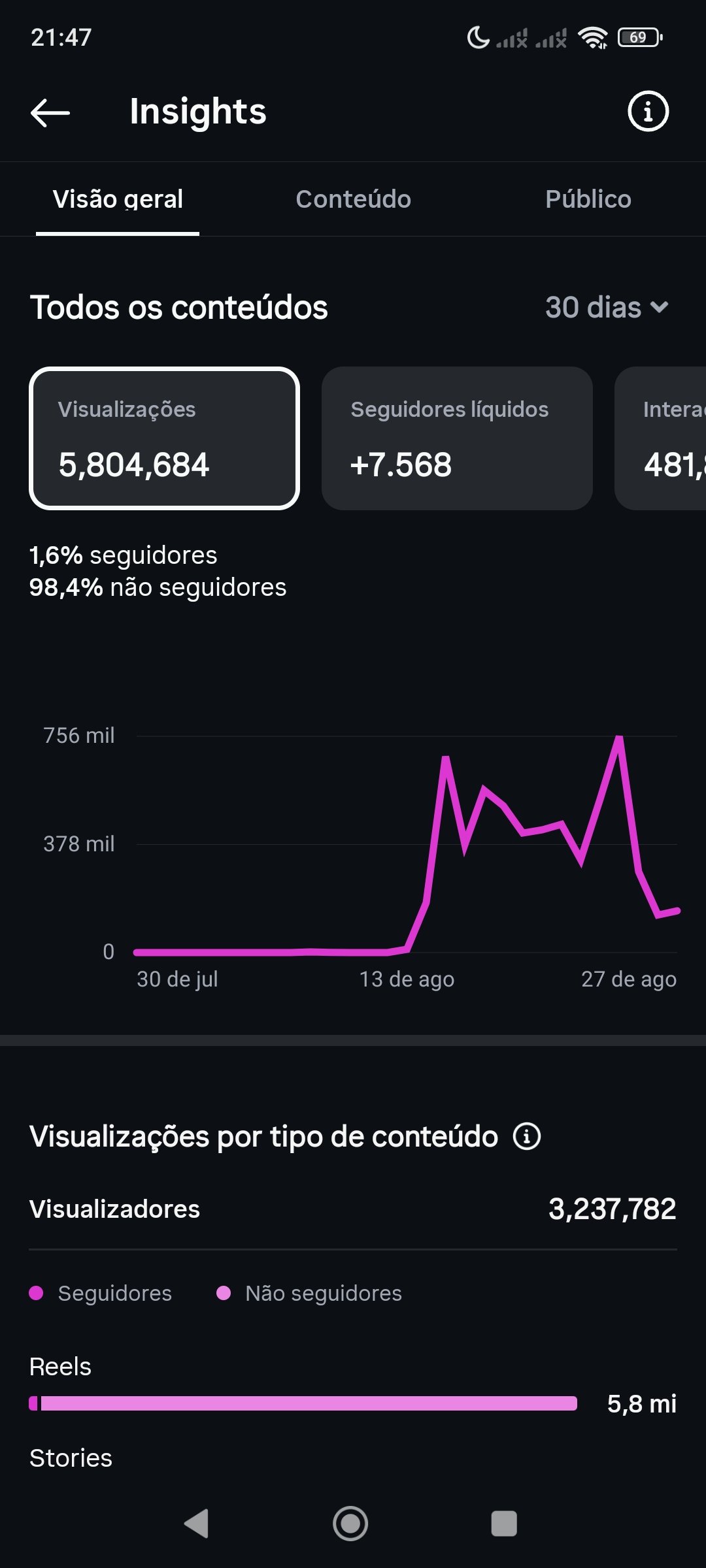The width and height of the screenshot is (706, 1568).
Task: Switch to the Conteúdo tab
Action: [353, 199]
